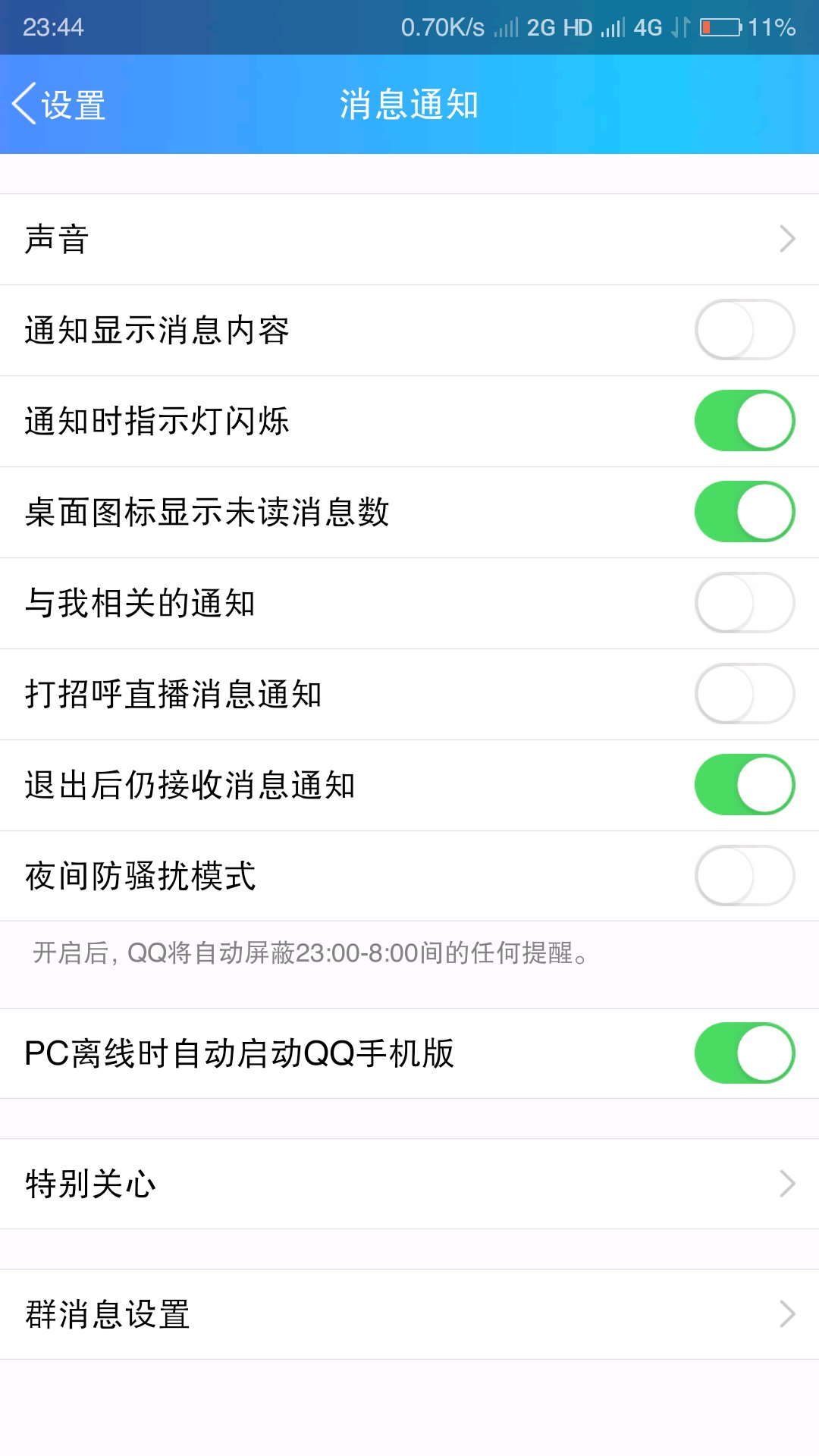Go back to 设置

click(x=59, y=105)
